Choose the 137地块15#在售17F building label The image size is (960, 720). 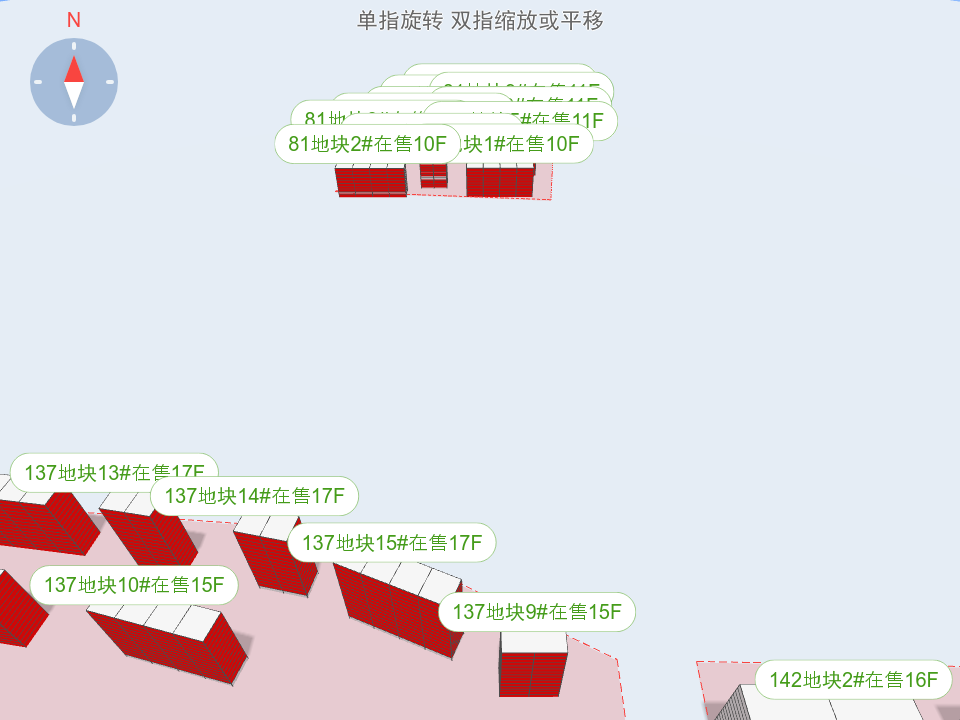click(392, 543)
